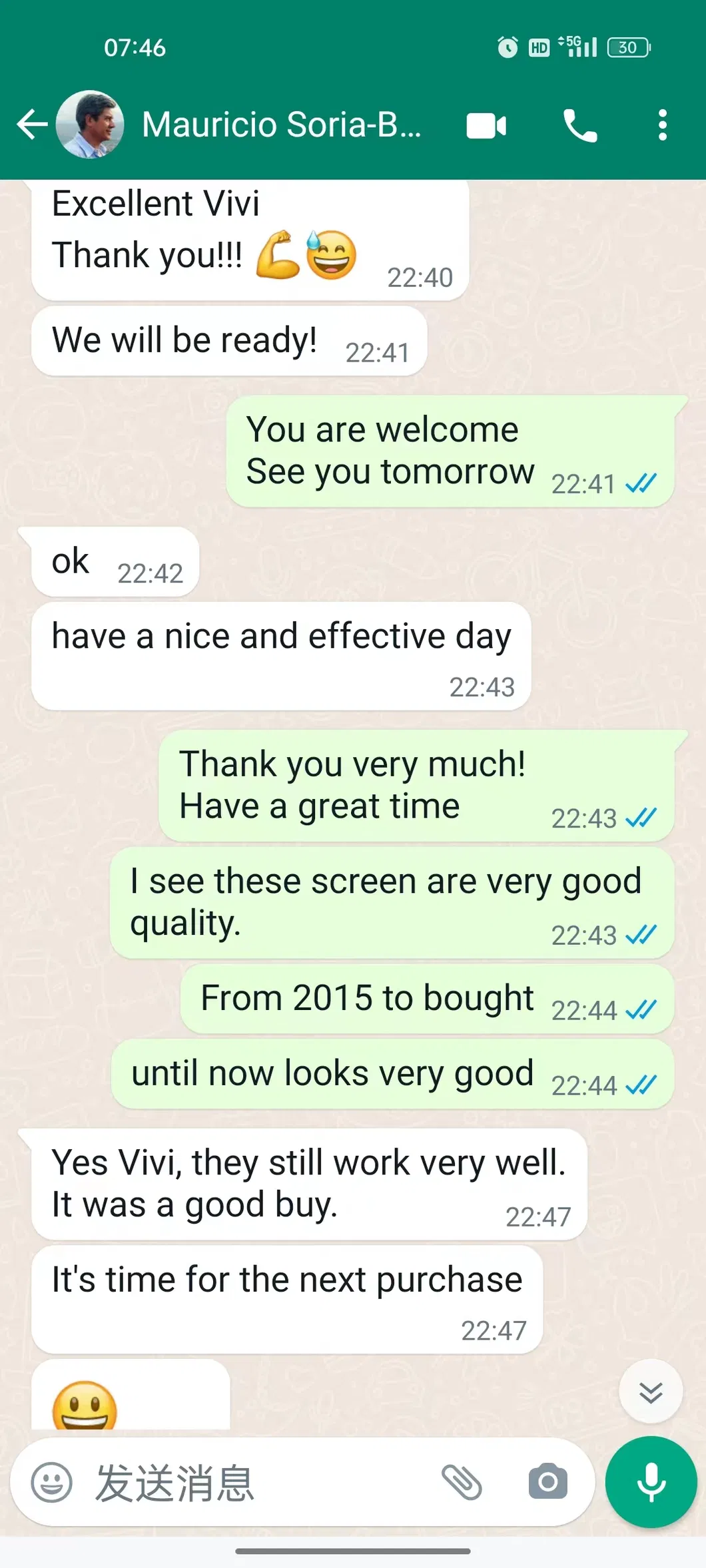Start a voice call with Mauricio
This screenshot has height=1568, width=706.
coord(579,125)
